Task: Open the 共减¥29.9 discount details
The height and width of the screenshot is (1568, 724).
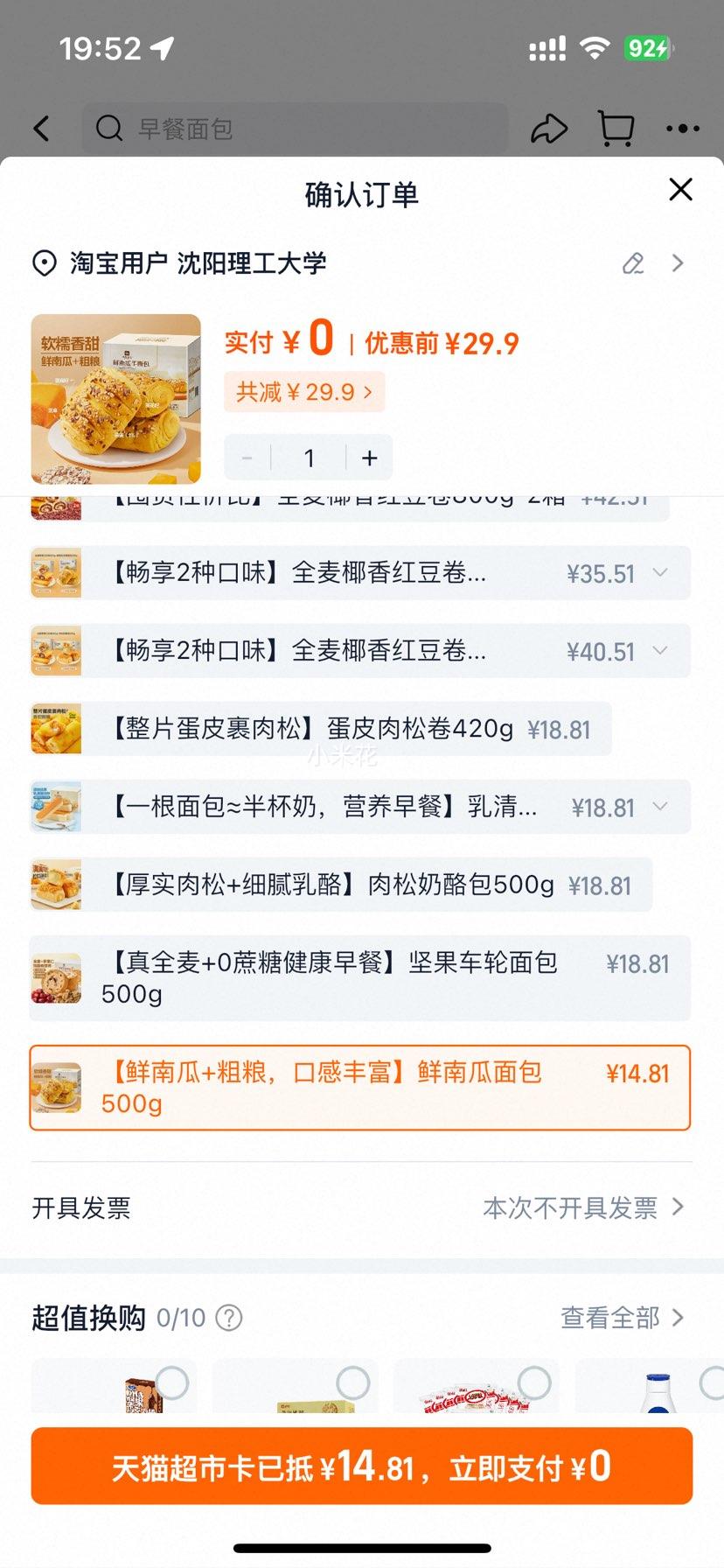Action: point(303,391)
